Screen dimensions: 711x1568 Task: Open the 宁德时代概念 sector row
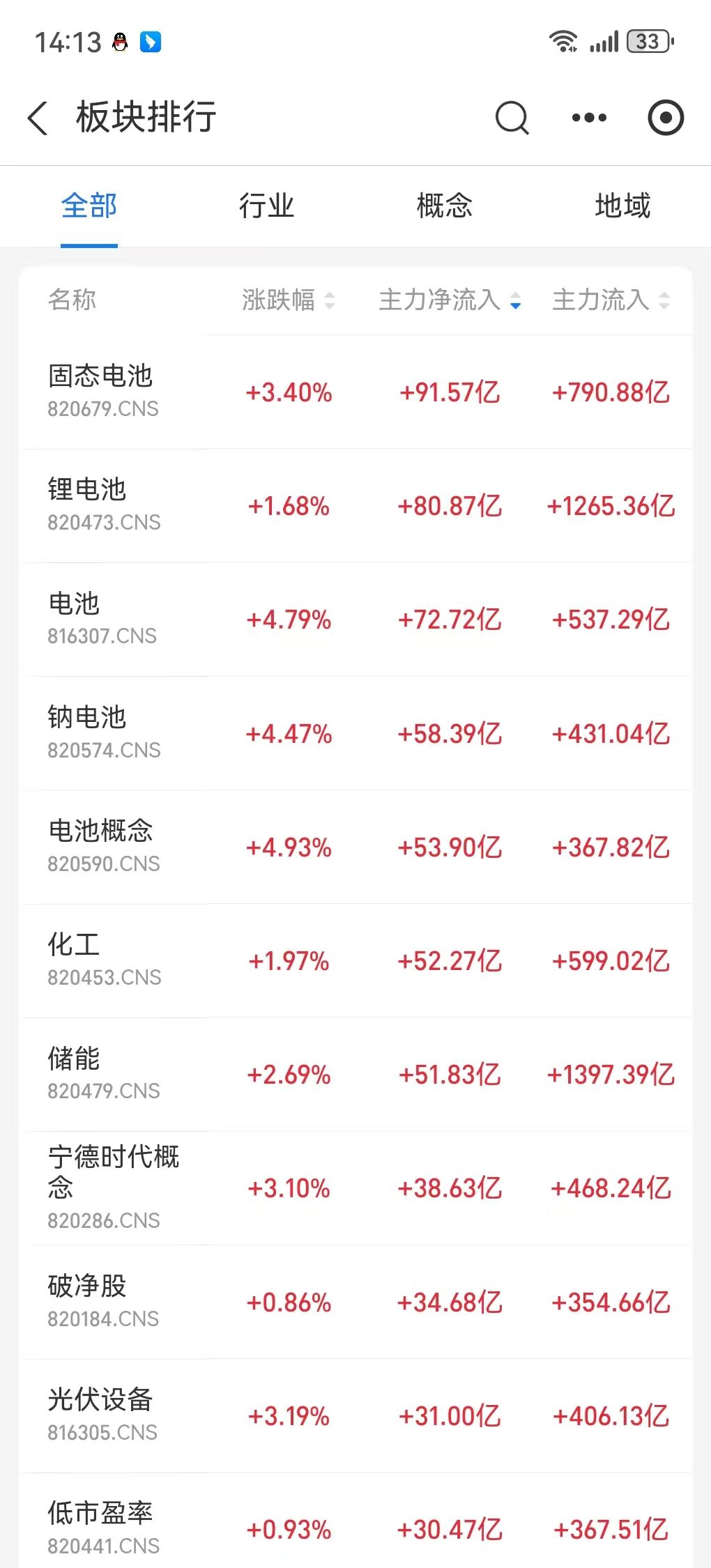[355, 1188]
